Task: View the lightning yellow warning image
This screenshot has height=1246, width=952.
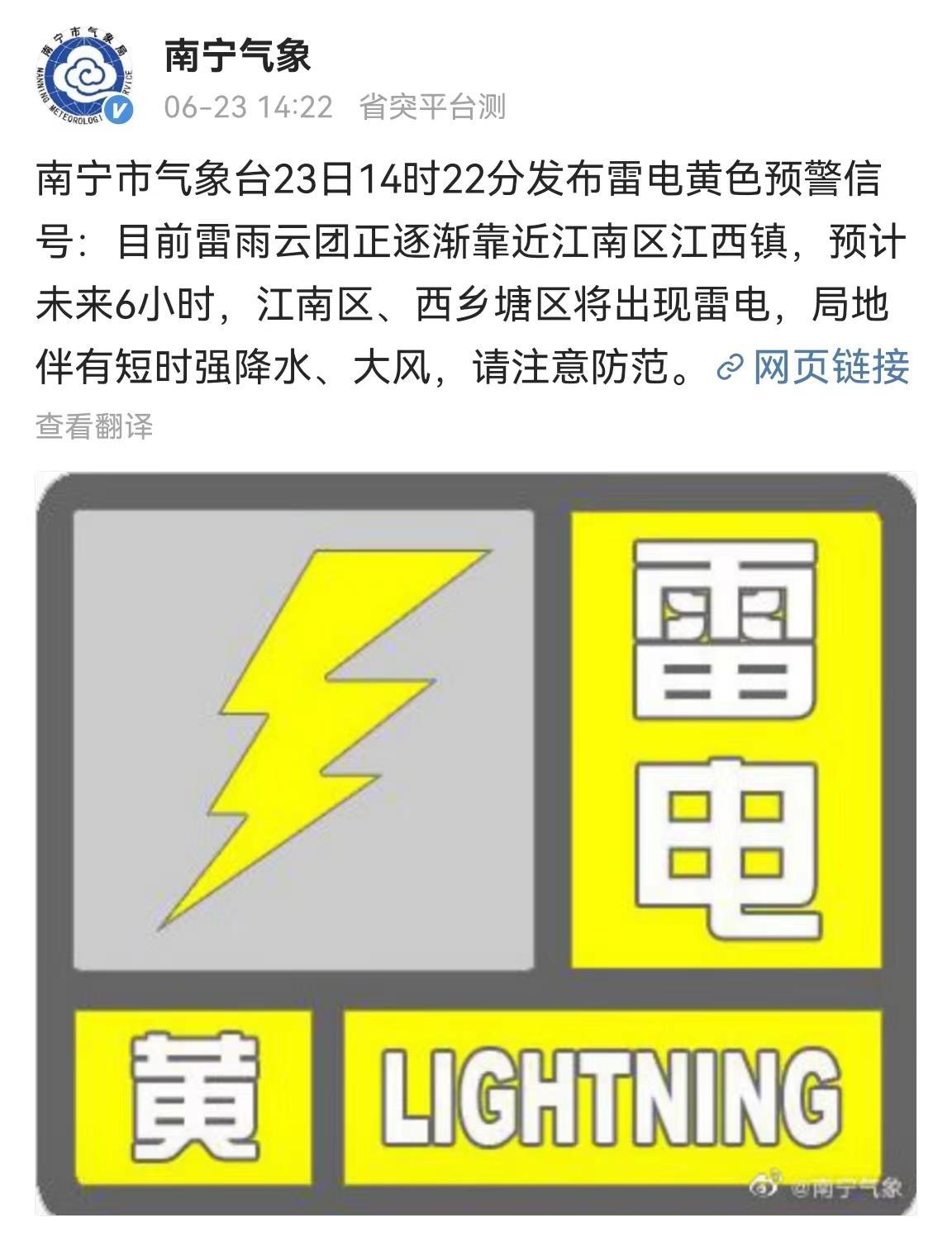Action: (476, 843)
